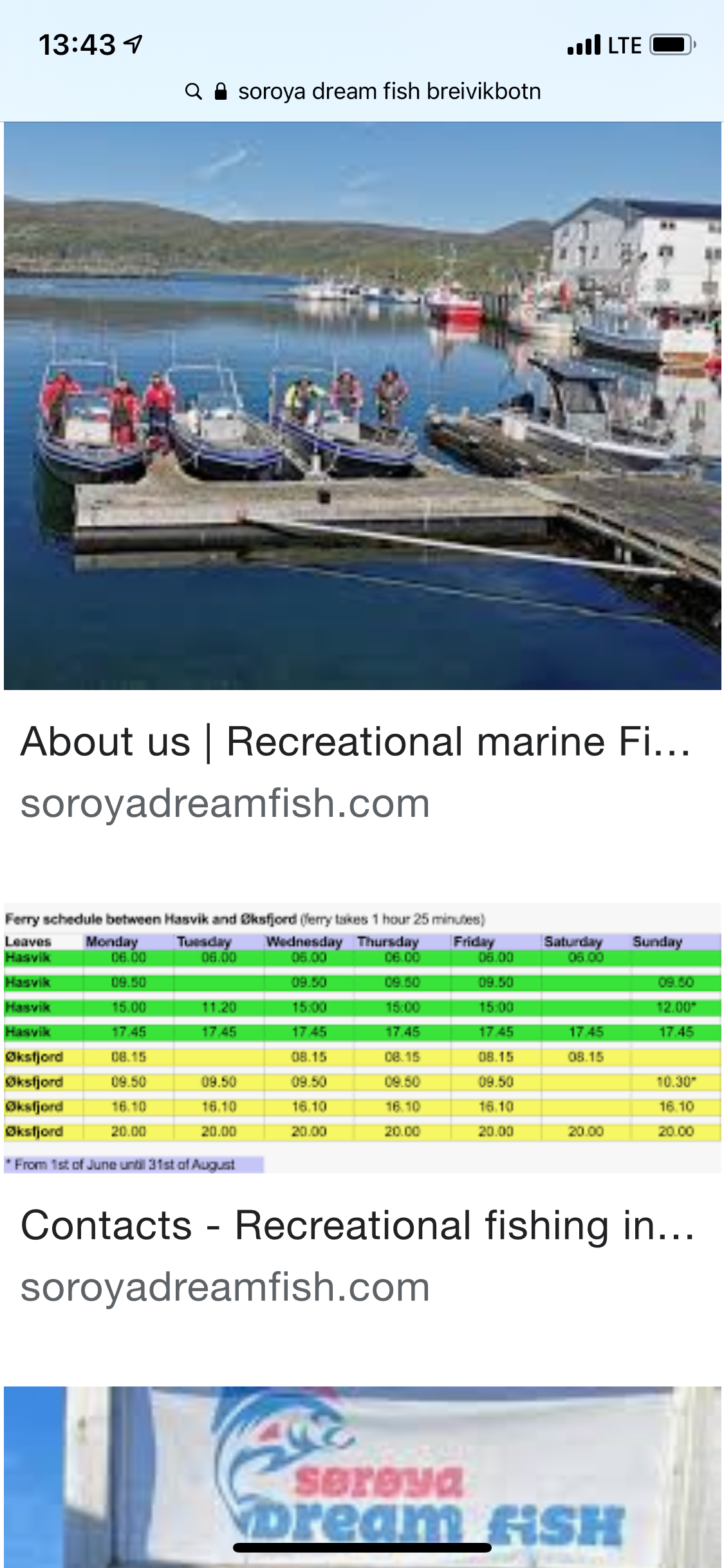Tap the address bar with soroya dream fish breivikbotn
This screenshot has height=1568, width=724.
pyautogui.click(x=362, y=91)
